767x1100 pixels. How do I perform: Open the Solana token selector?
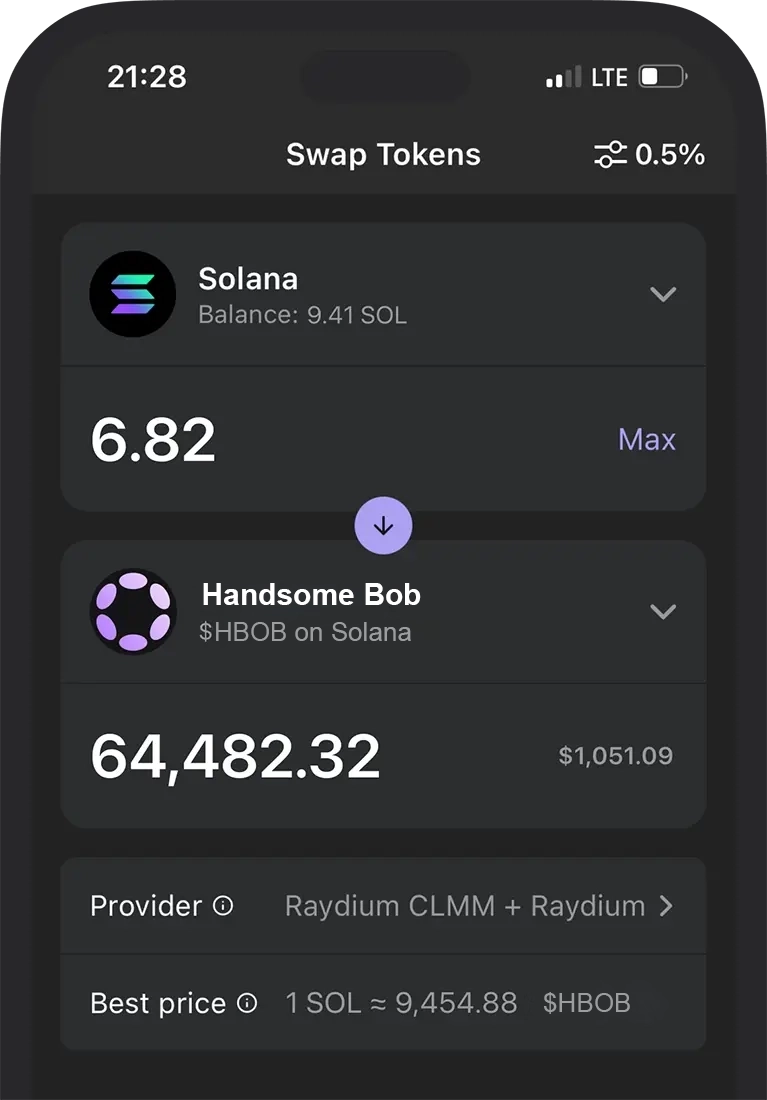click(x=662, y=294)
